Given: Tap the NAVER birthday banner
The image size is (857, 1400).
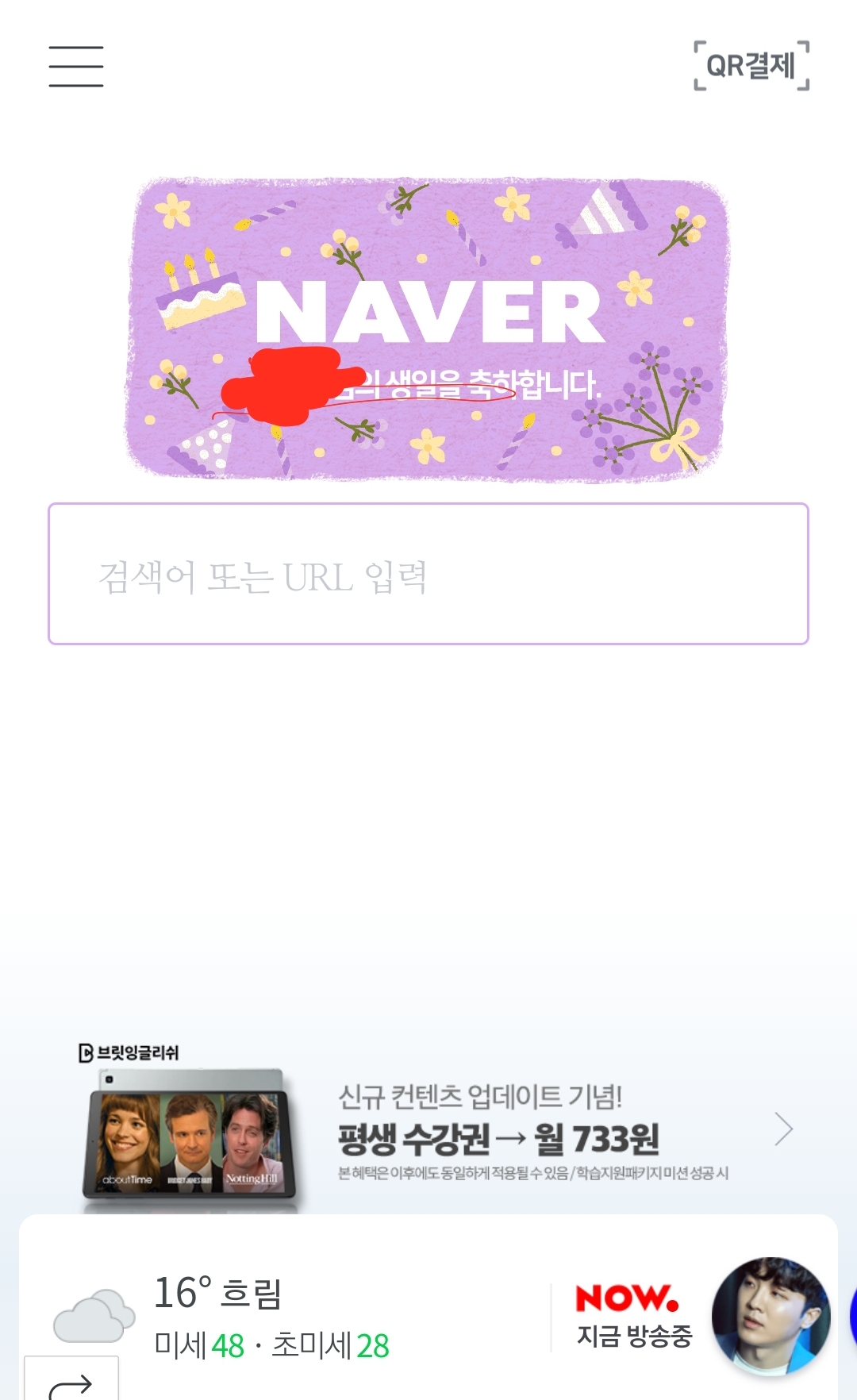Looking at the screenshot, I should pyautogui.click(x=427, y=329).
